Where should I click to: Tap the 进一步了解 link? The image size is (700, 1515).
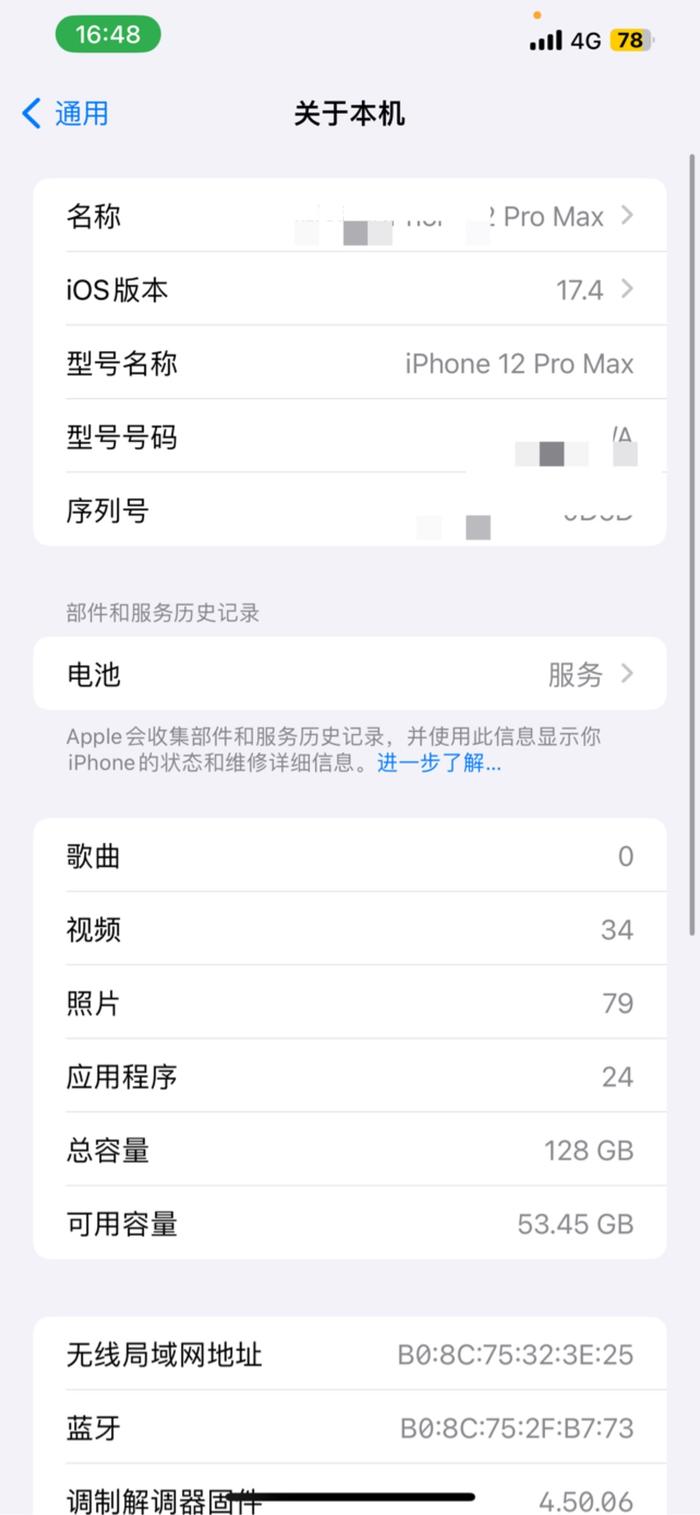click(x=439, y=764)
